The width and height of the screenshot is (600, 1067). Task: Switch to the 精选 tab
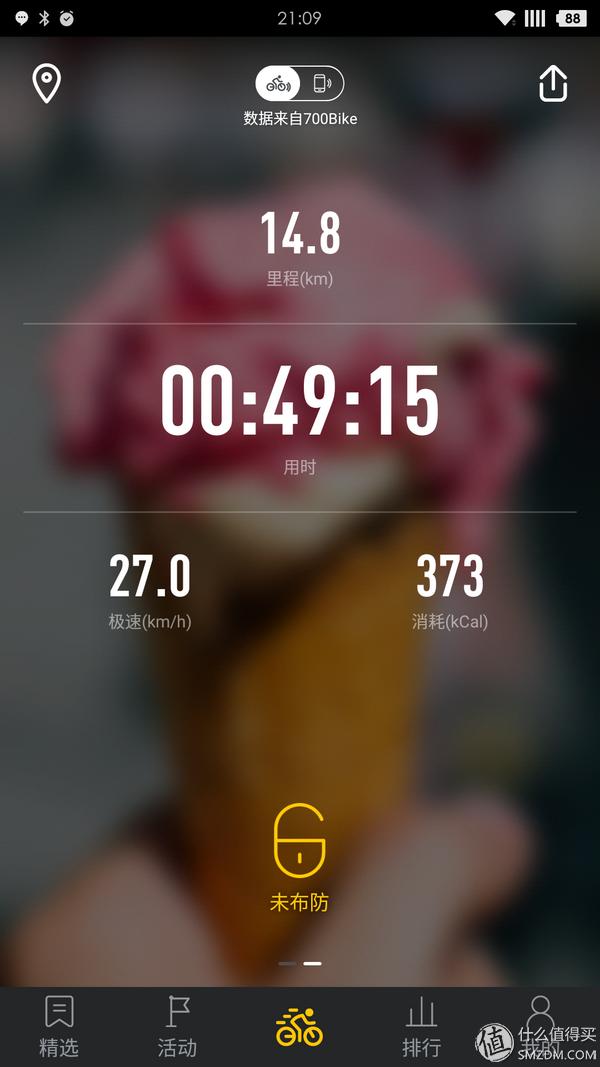click(59, 1026)
